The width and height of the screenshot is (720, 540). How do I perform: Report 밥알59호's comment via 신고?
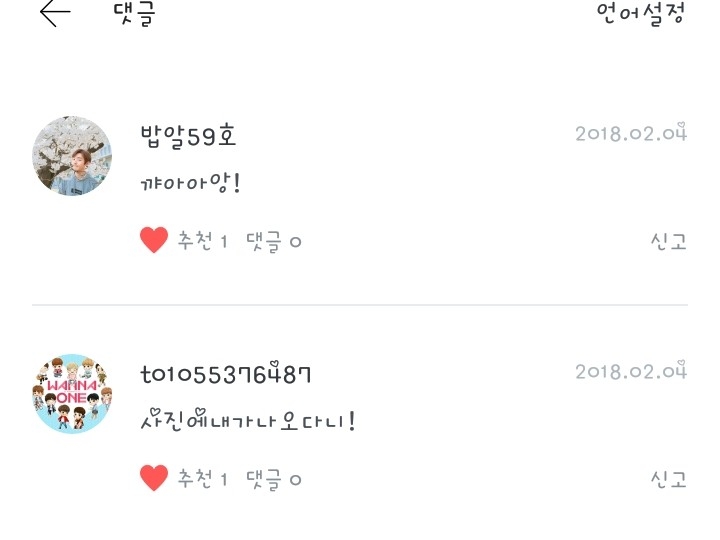[x=668, y=241]
